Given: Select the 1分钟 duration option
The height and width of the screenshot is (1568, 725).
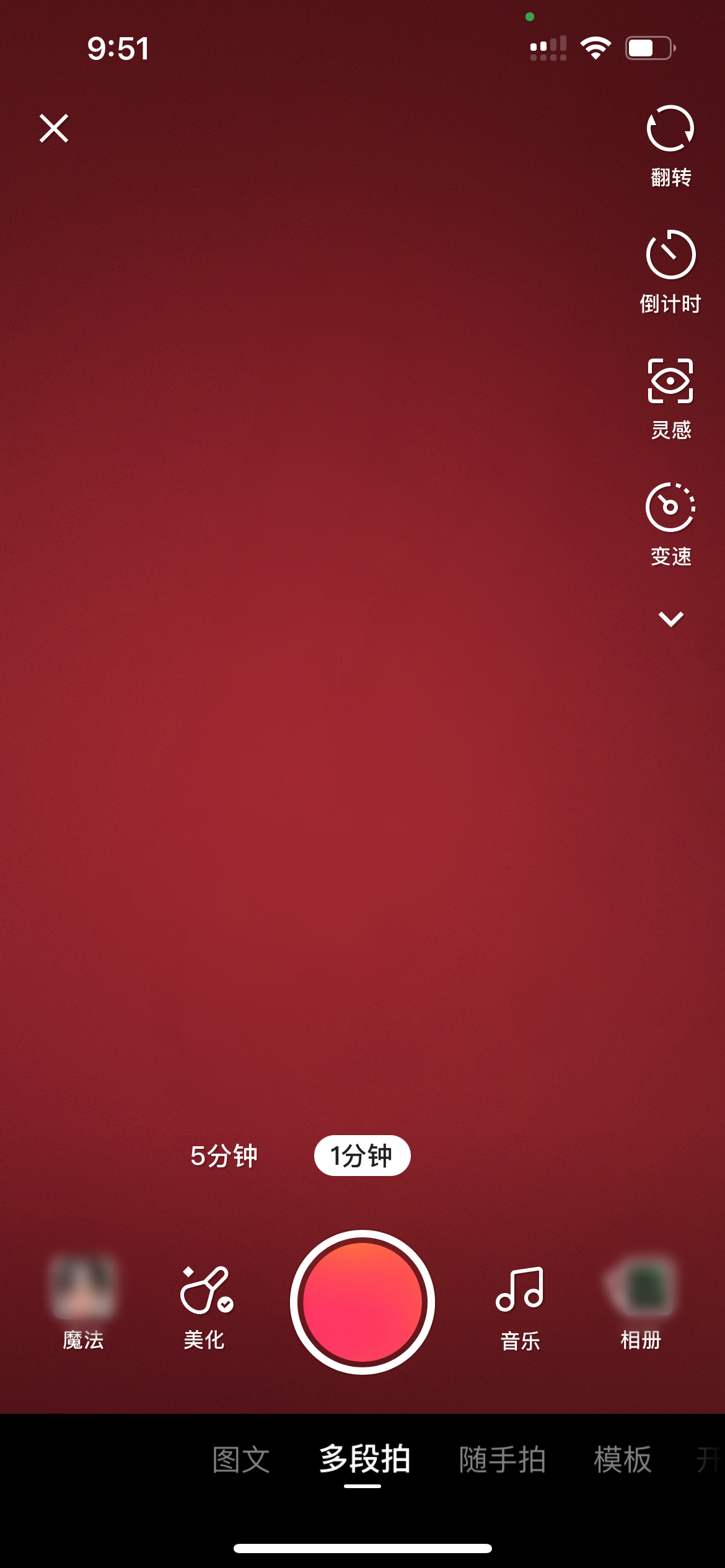Looking at the screenshot, I should point(362,1156).
